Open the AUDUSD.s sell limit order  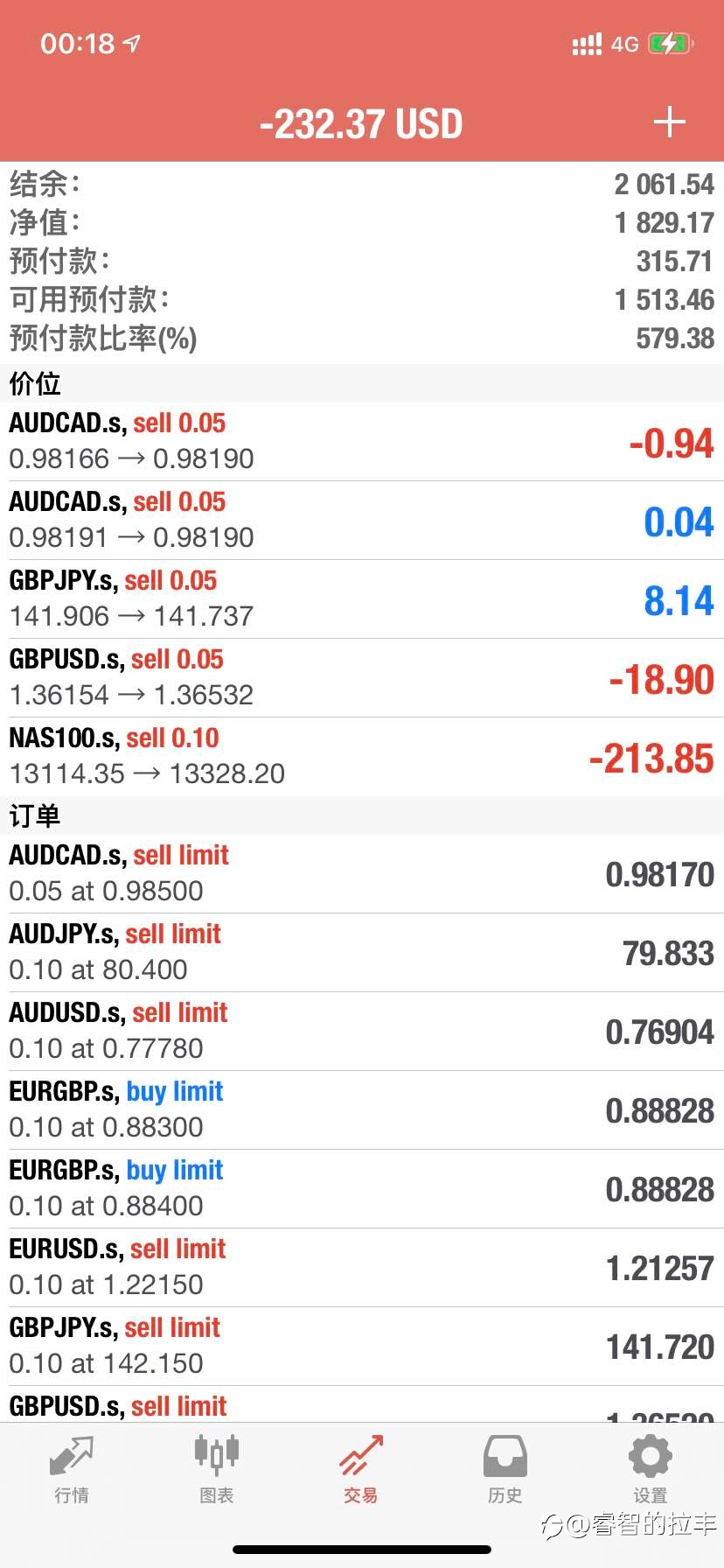click(x=362, y=1032)
